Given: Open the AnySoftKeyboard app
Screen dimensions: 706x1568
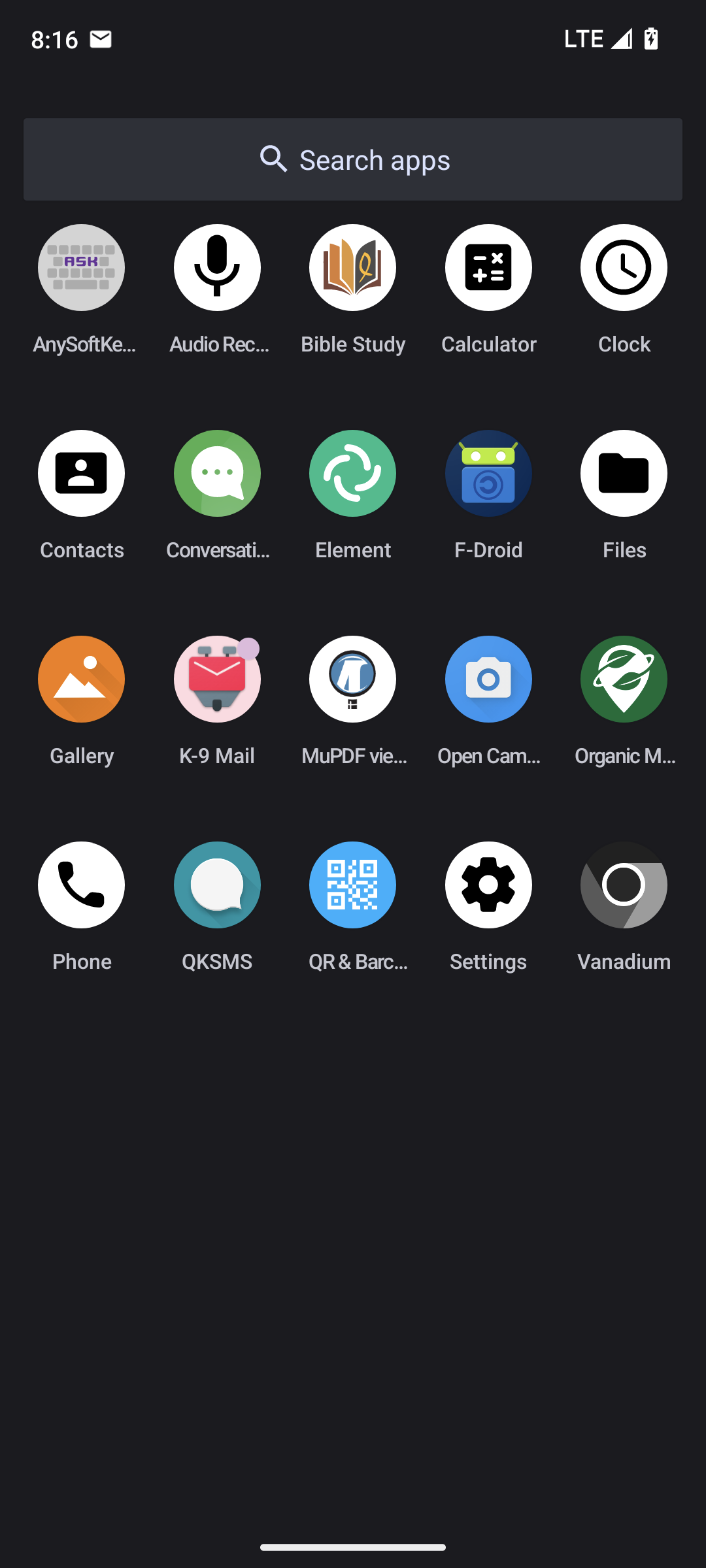Looking at the screenshot, I should coord(82,268).
